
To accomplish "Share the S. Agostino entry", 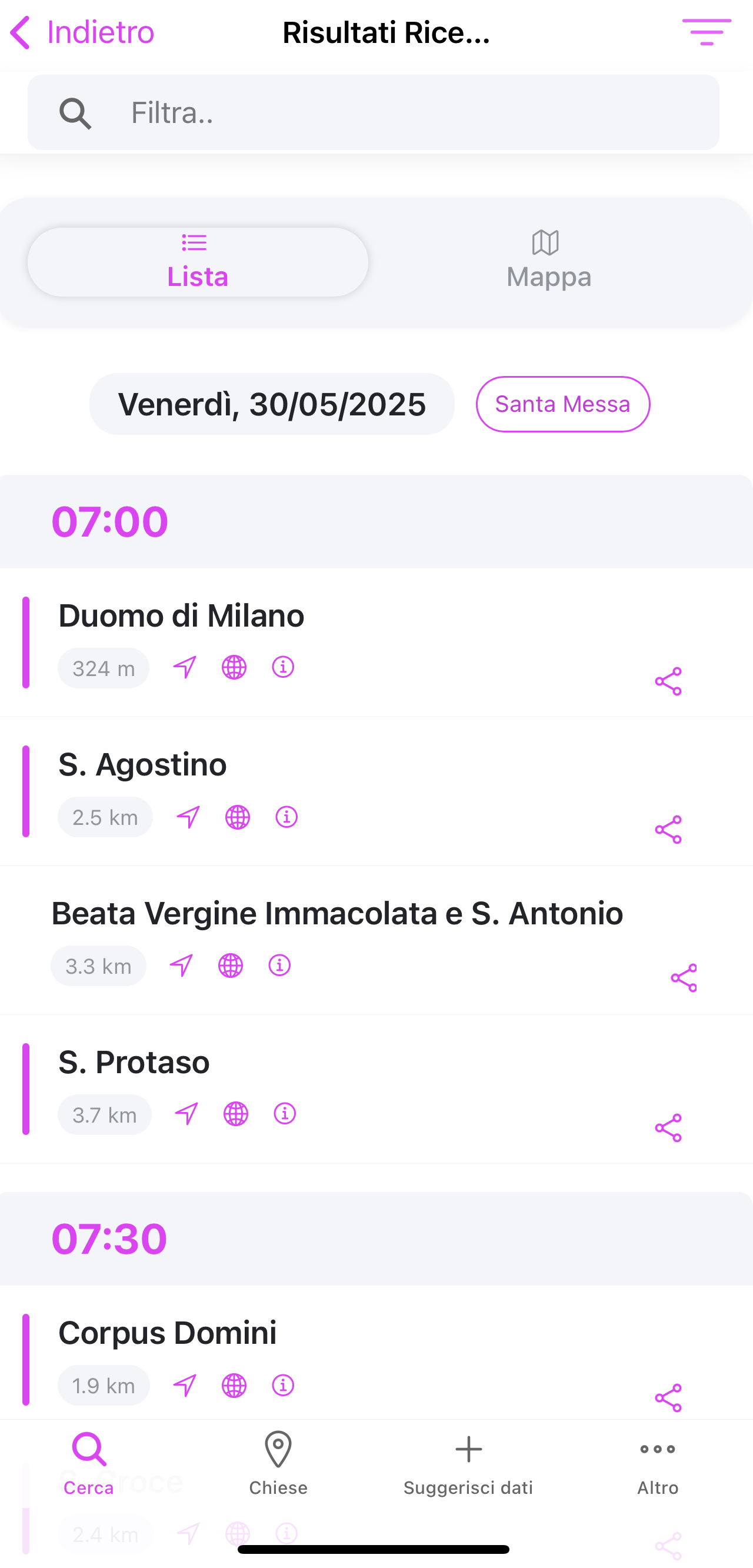I will point(668,830).
